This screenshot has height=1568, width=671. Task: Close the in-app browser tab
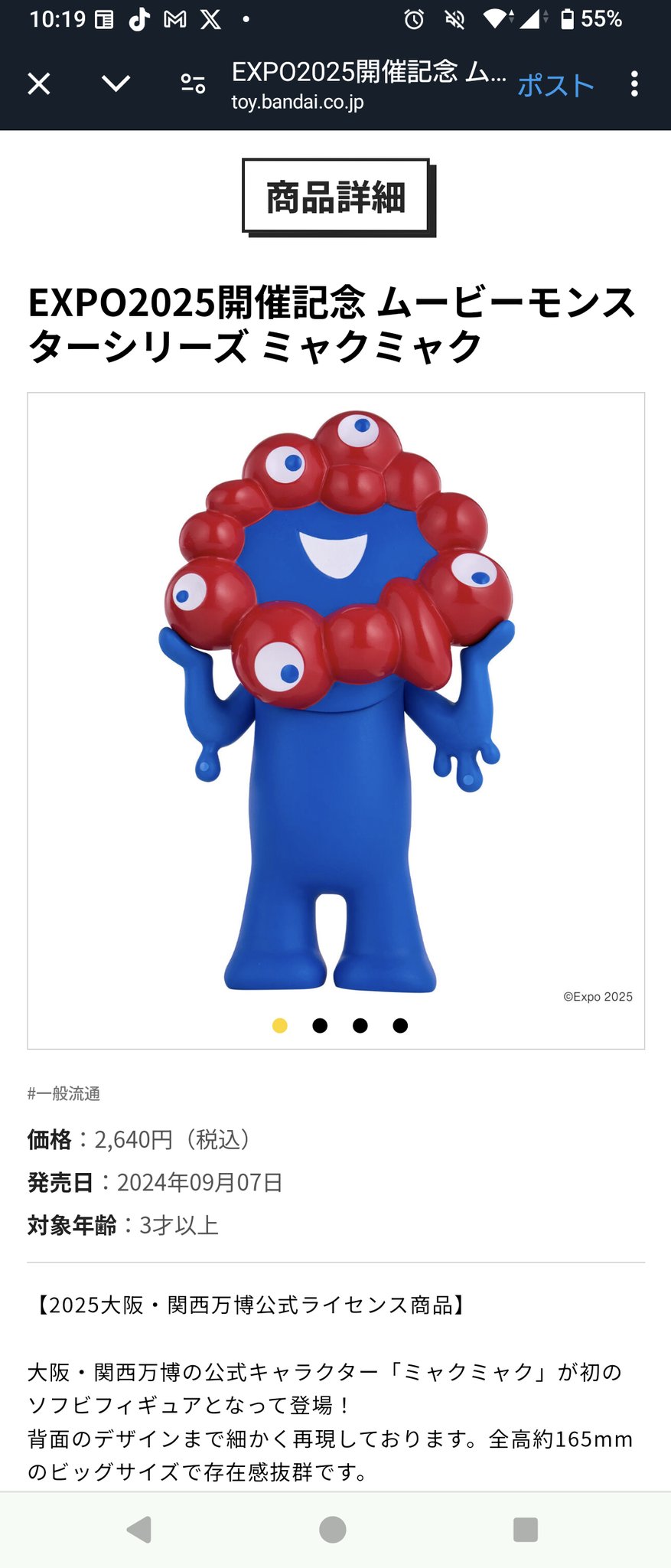tap(39, 83)
